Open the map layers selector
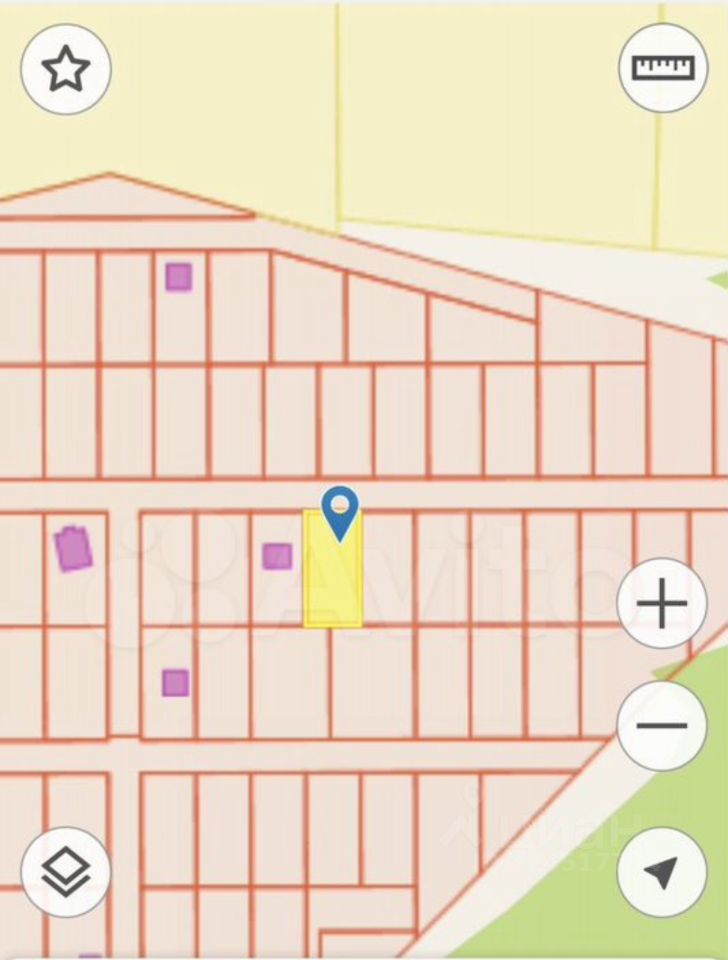This screenshot has height=960, width=728. [66, 872]
